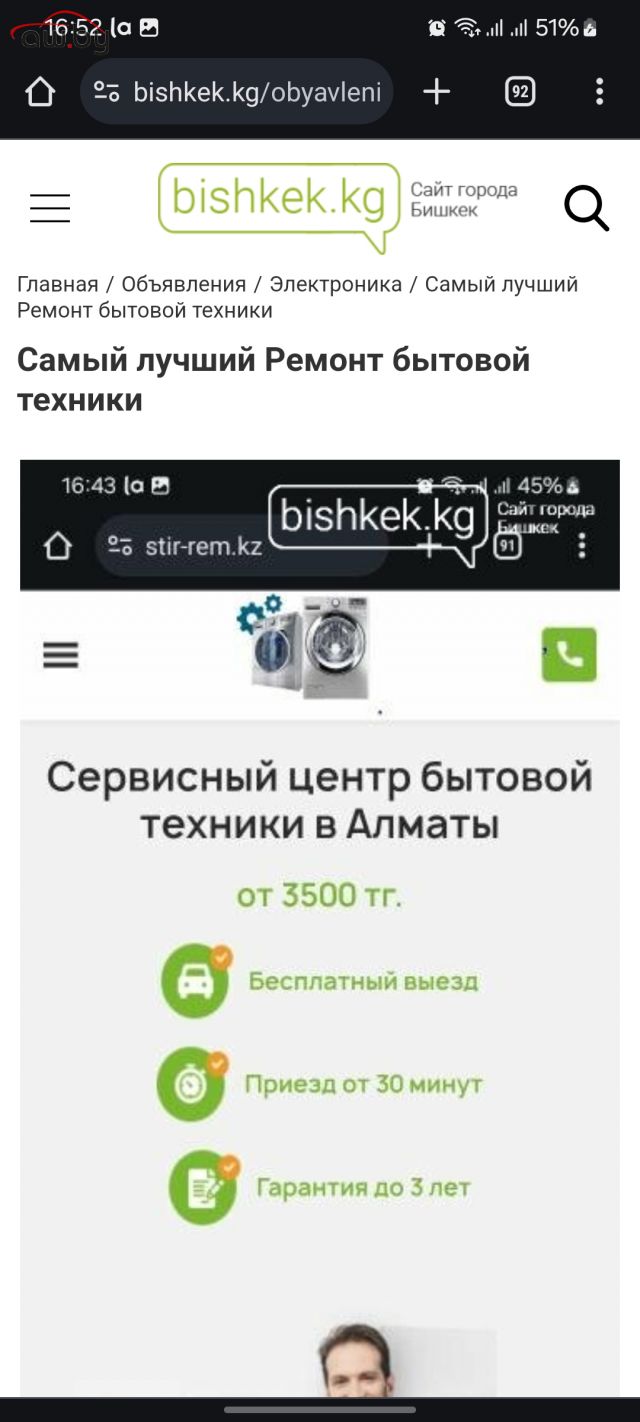Viewport: 640px width, 1422px height.
Task: Open the site search magnifier
Action: (587, 208)
